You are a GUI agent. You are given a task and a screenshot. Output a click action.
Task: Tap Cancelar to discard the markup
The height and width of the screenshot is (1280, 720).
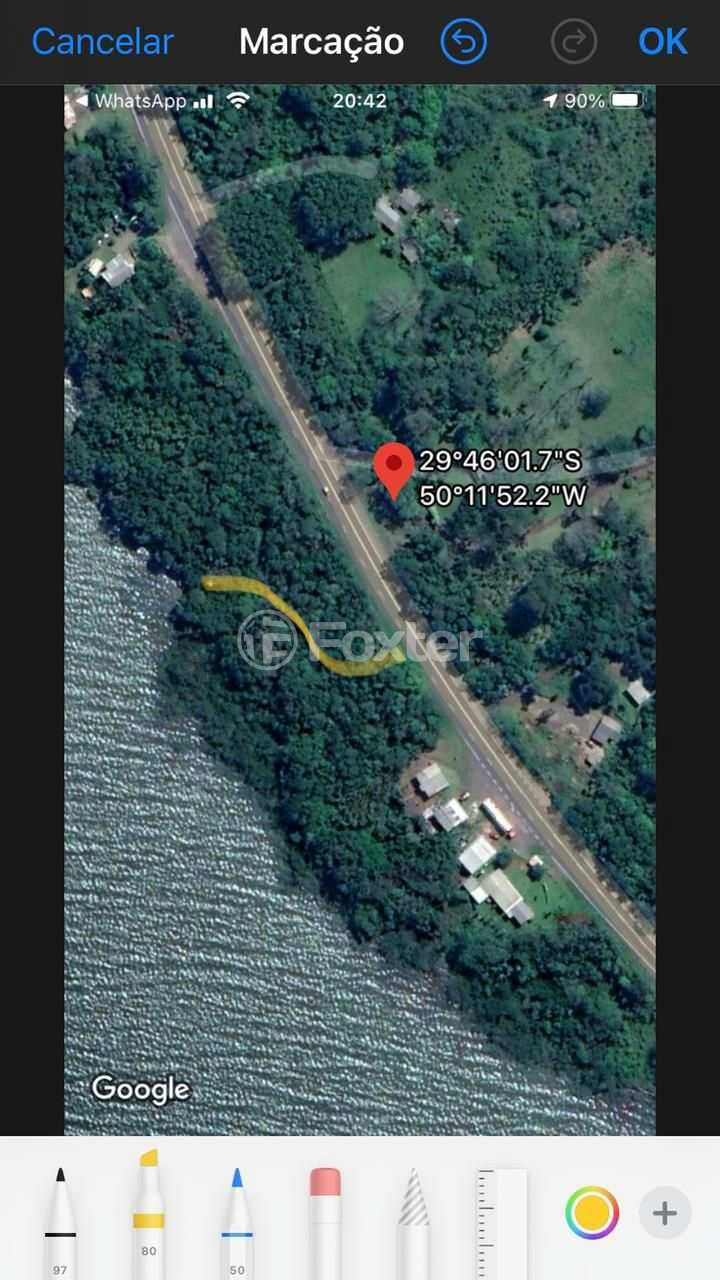point(103,42)
